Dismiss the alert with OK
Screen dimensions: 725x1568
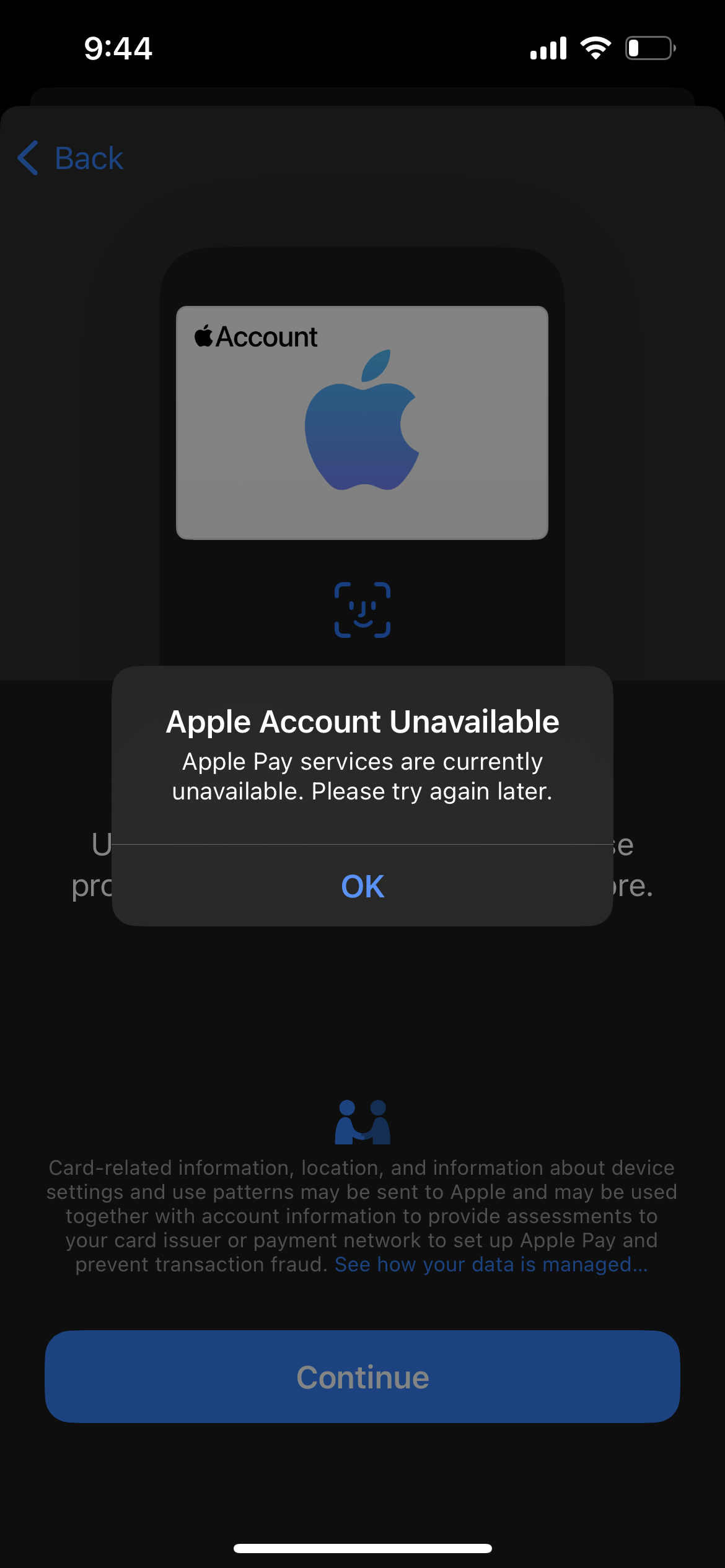[x=362, y=886]
